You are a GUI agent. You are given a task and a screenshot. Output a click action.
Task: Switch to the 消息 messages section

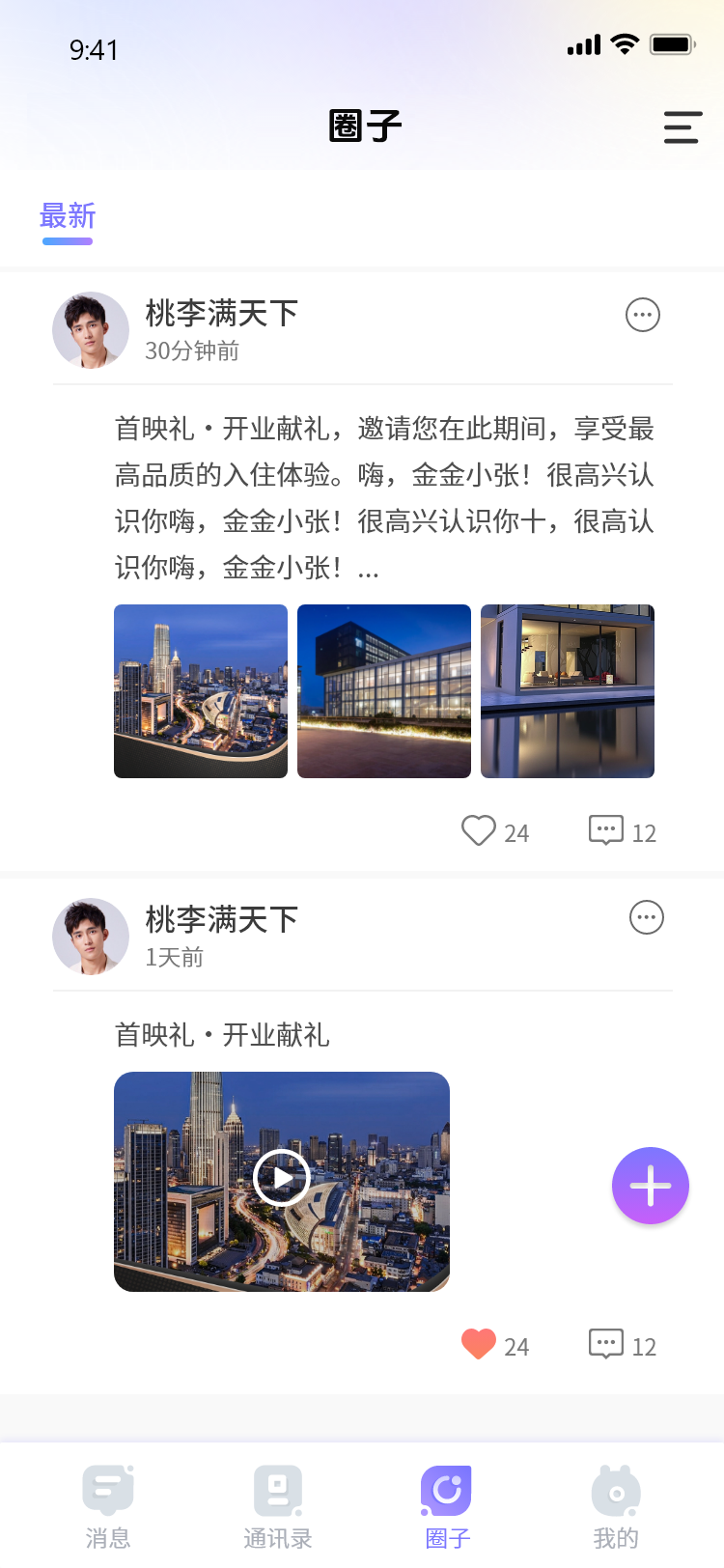click(108, 1503)
